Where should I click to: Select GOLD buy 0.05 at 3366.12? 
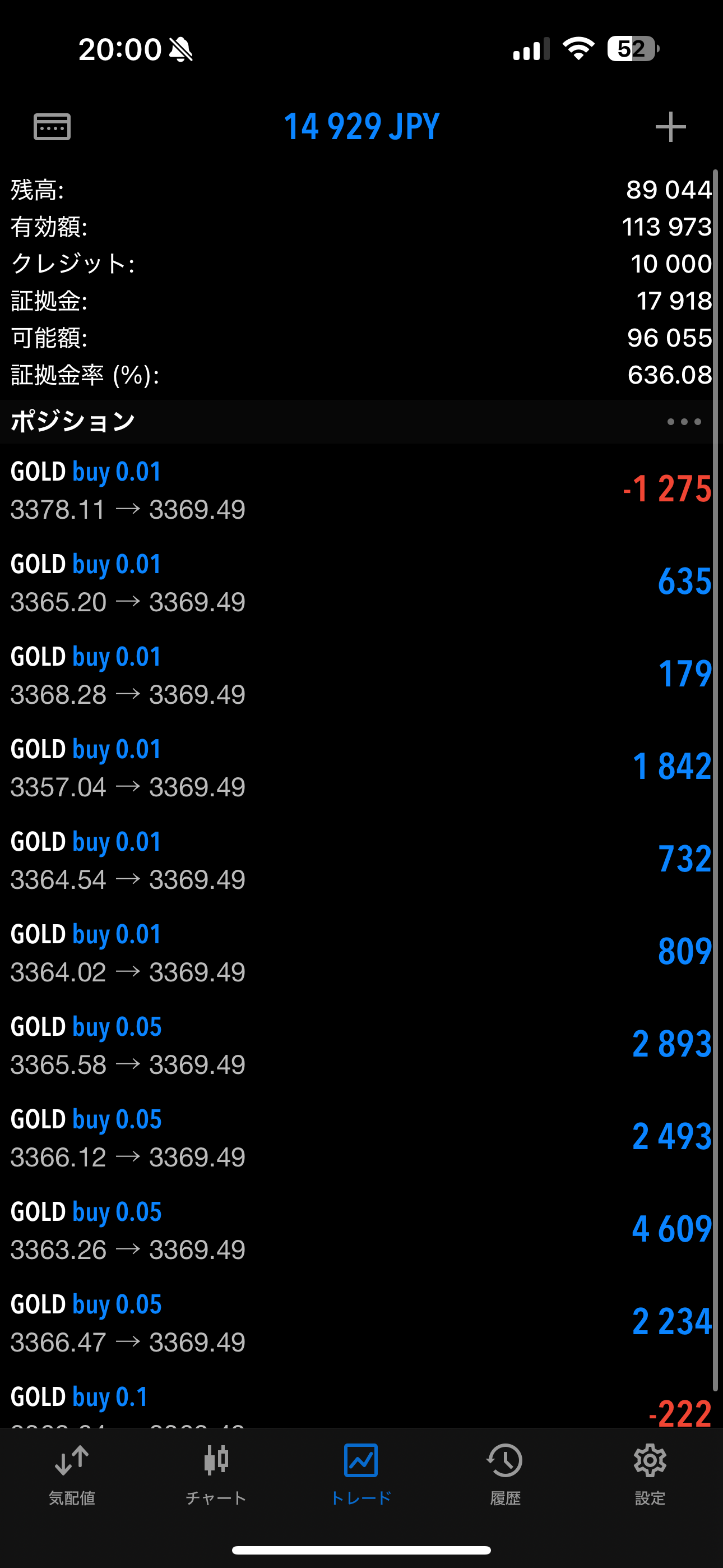click(361, 1138)
